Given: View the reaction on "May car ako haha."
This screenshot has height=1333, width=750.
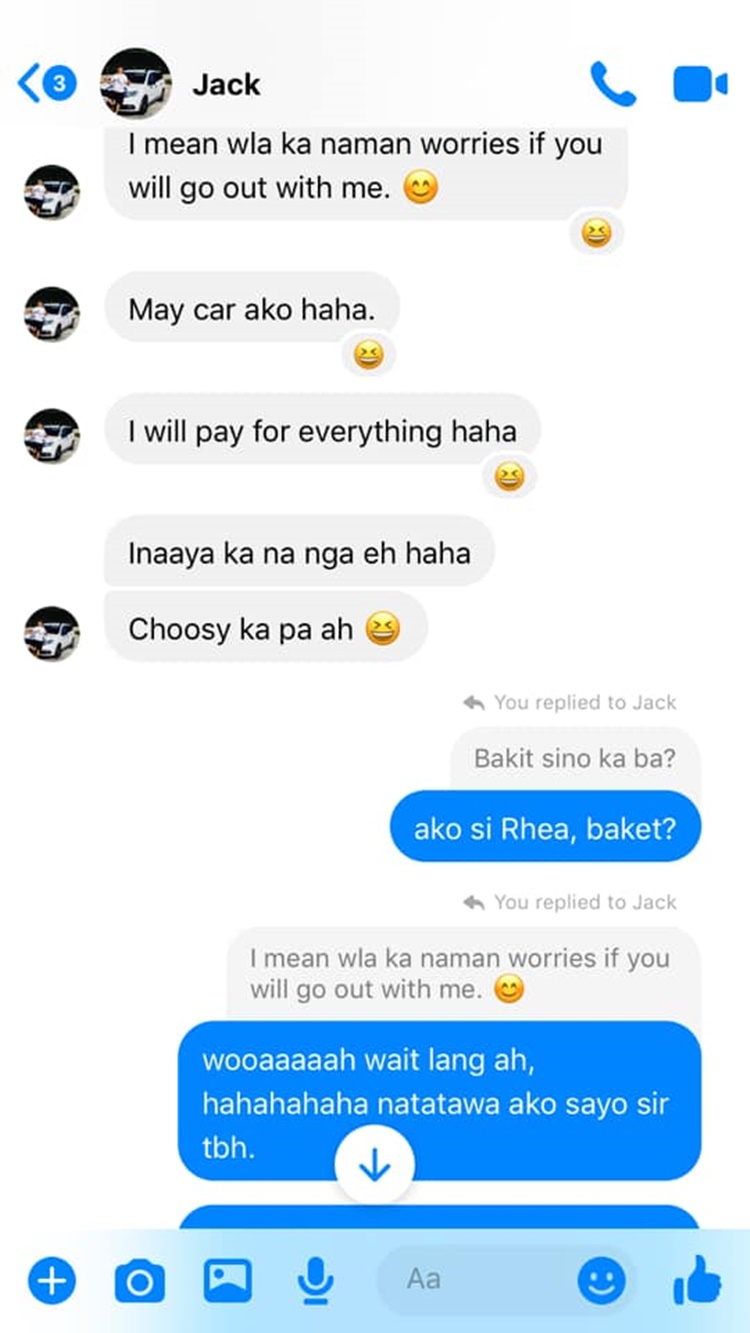Looking at the screenshot, I should coord(369,355).
